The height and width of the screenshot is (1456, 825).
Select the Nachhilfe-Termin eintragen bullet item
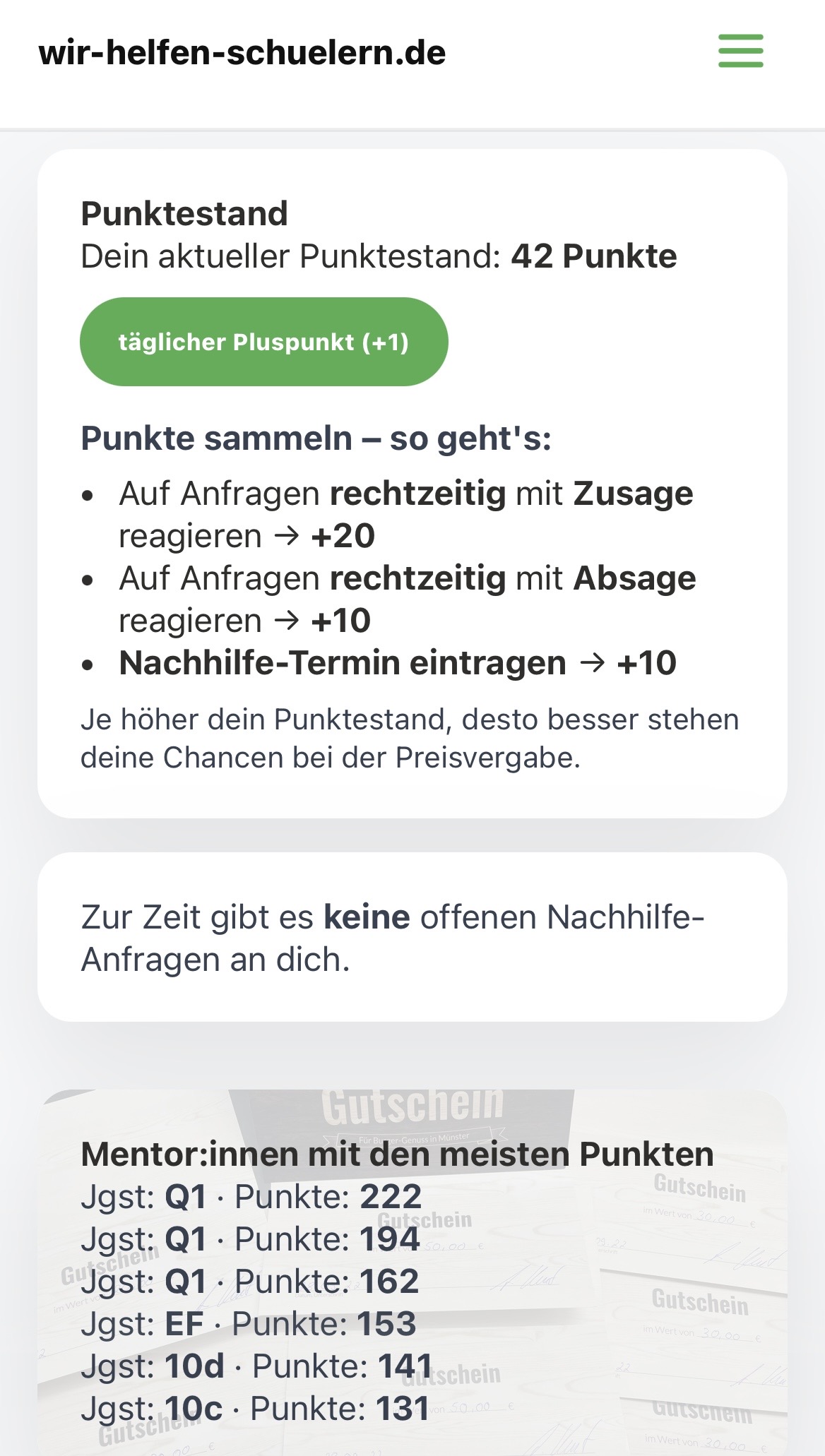(x=398, y=662)
